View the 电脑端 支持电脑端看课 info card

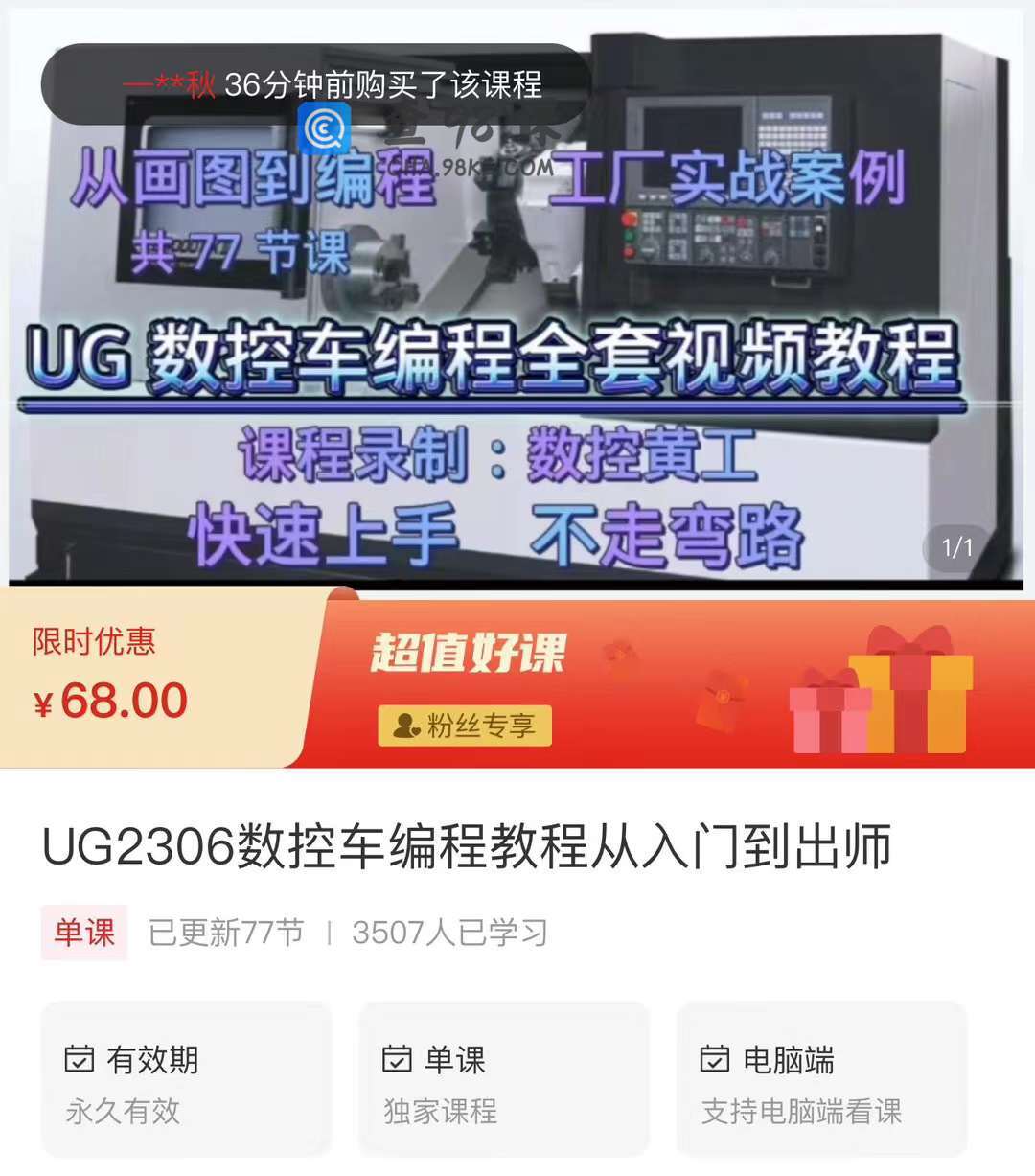pyautogui.click(x=821, y=1081)
